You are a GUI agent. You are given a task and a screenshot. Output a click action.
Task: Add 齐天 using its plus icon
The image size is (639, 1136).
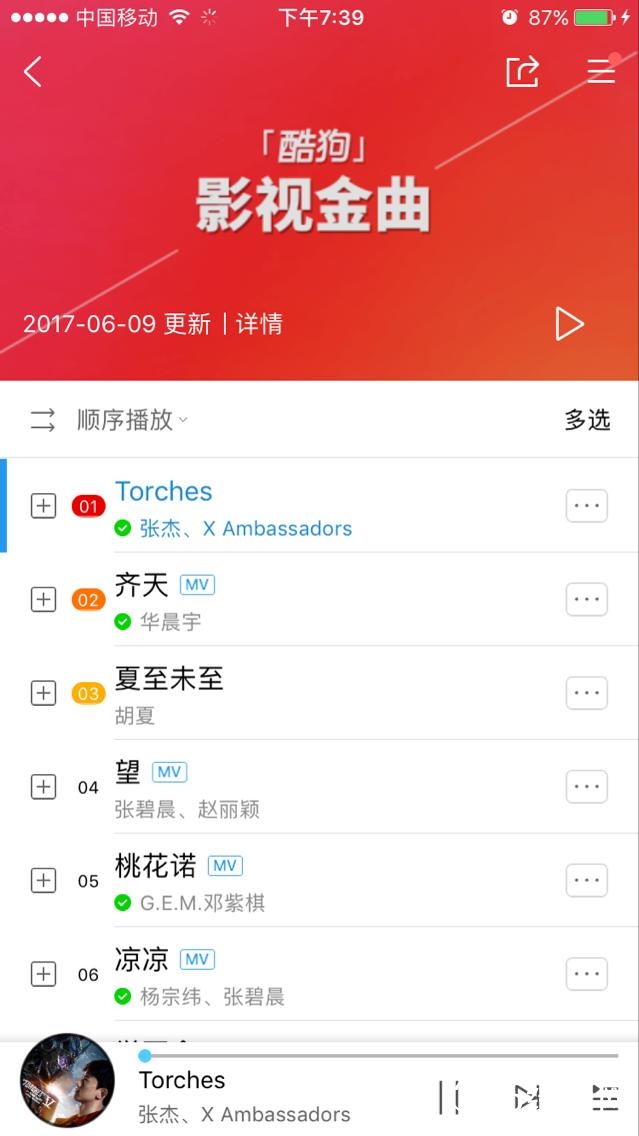(x=43, y=600)
